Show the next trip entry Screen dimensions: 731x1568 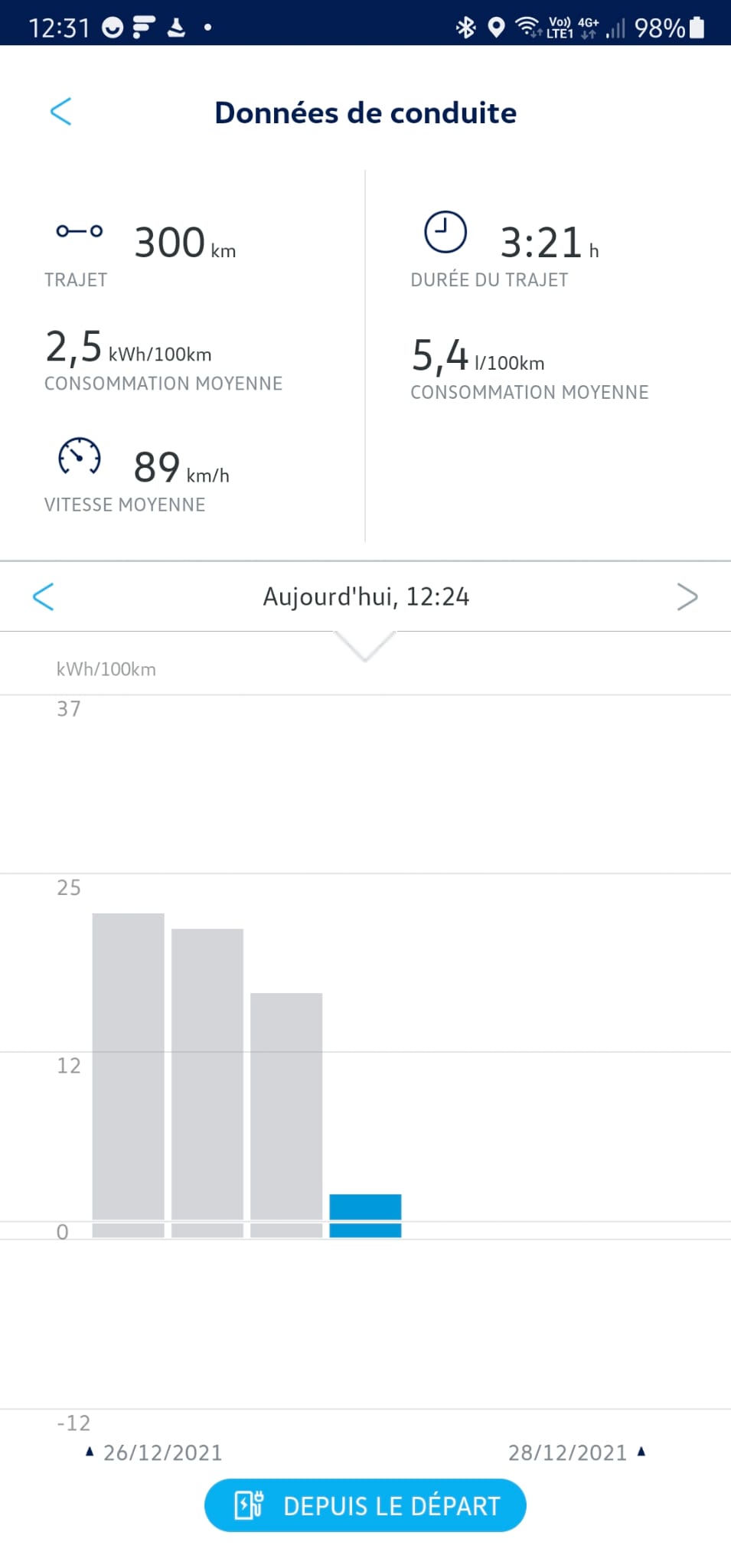[687, 596]
